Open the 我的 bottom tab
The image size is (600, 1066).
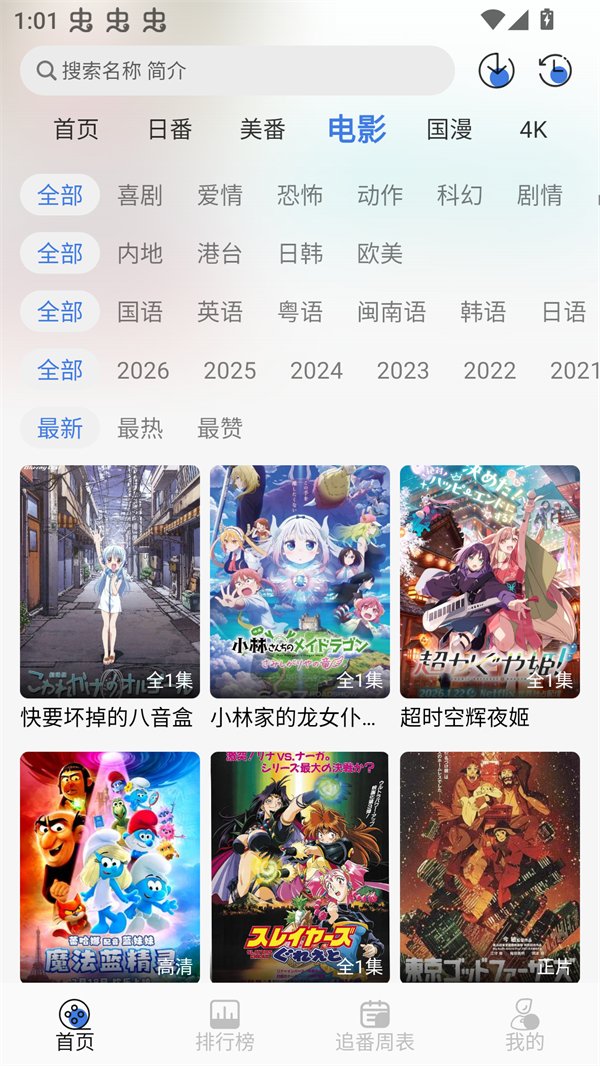coord(525,1025)
